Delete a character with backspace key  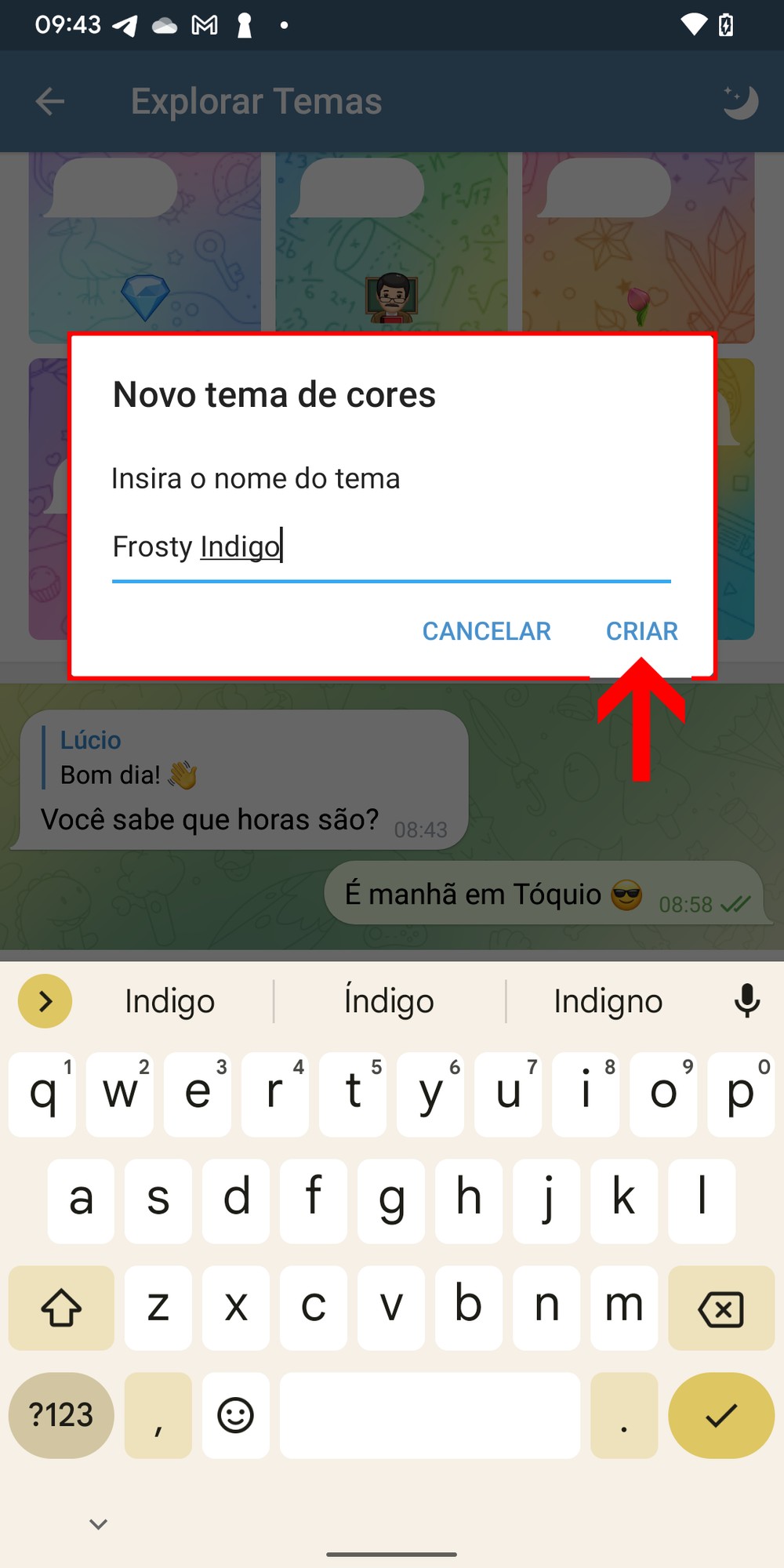720,1308
